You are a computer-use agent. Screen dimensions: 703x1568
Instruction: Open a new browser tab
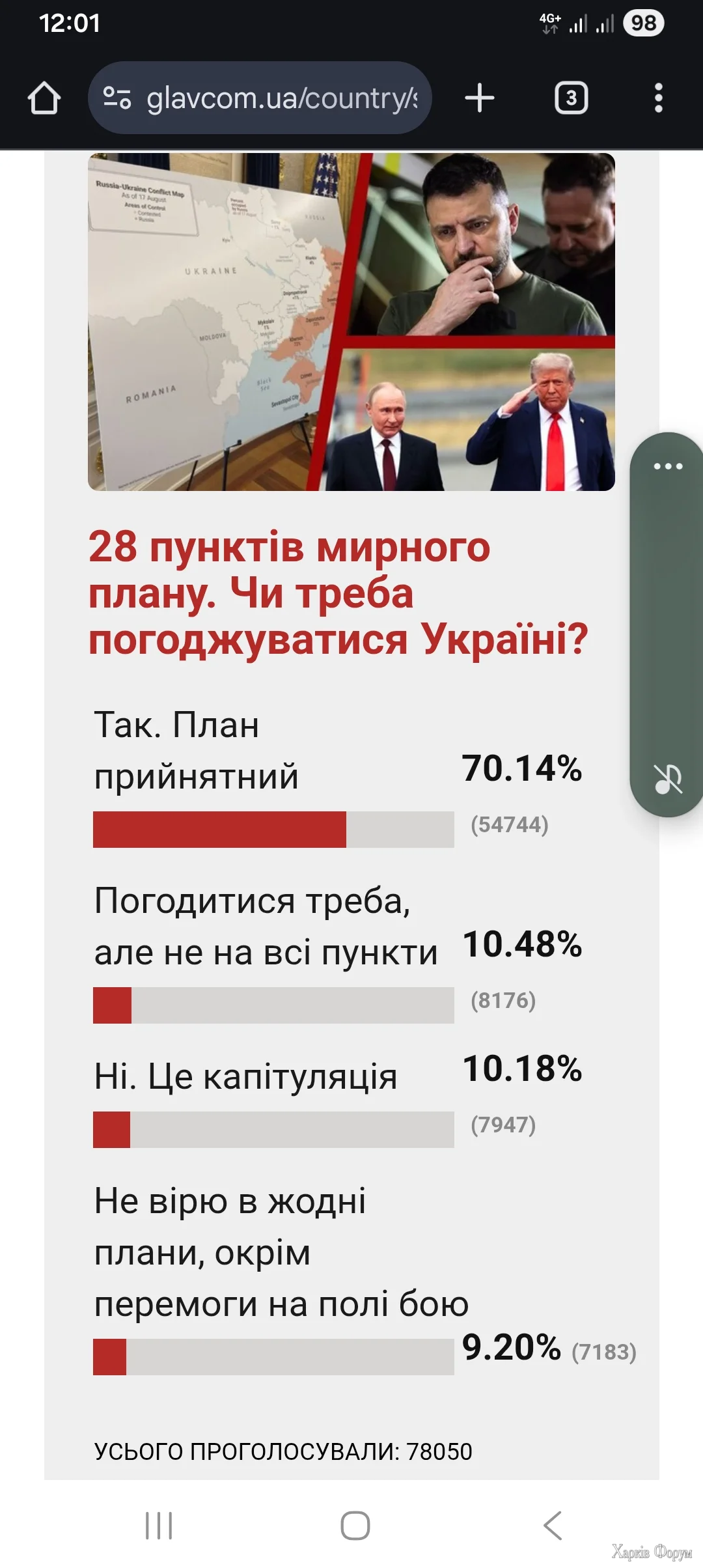pos(480,98)
